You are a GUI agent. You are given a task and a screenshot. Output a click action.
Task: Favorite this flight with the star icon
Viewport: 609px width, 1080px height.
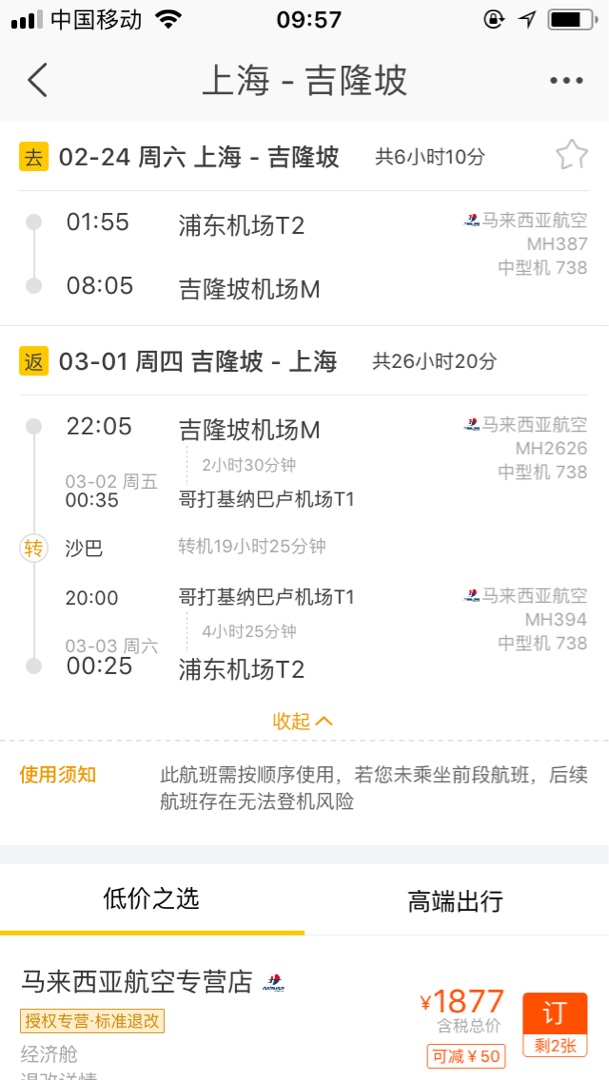[571, 155]
